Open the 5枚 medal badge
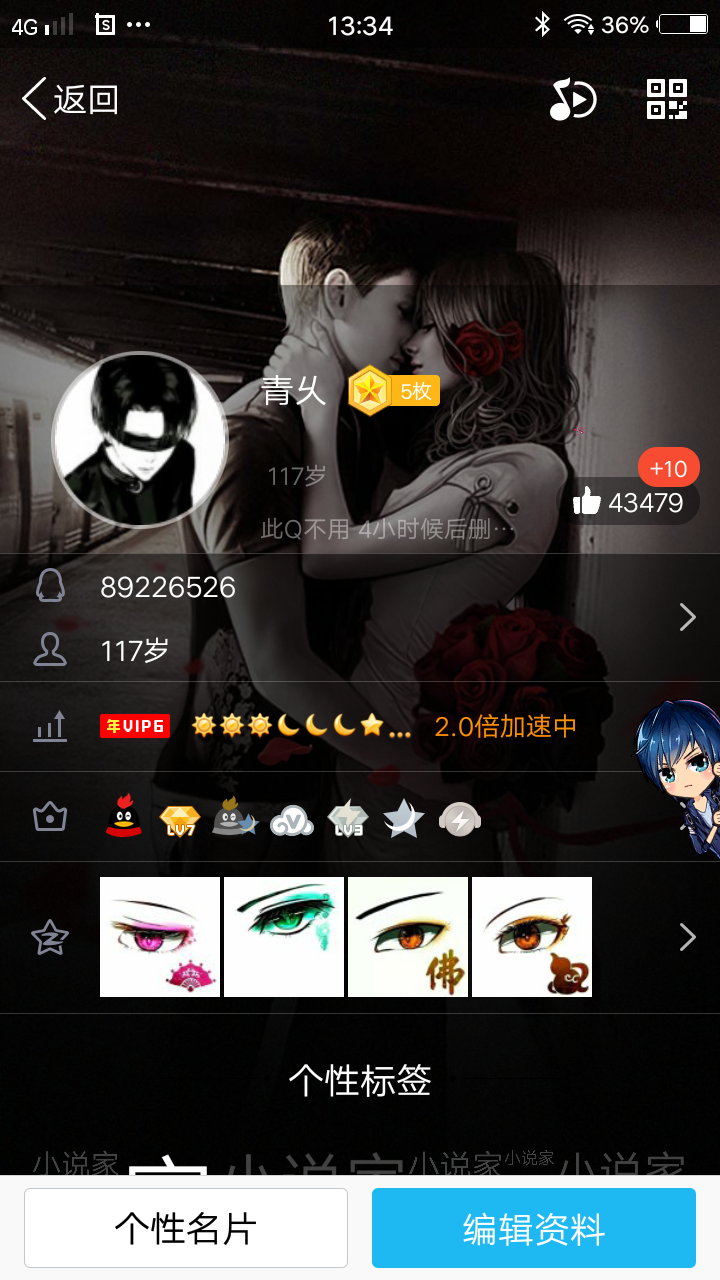The width and height of the screenshot is (720, 1280). 394,391
